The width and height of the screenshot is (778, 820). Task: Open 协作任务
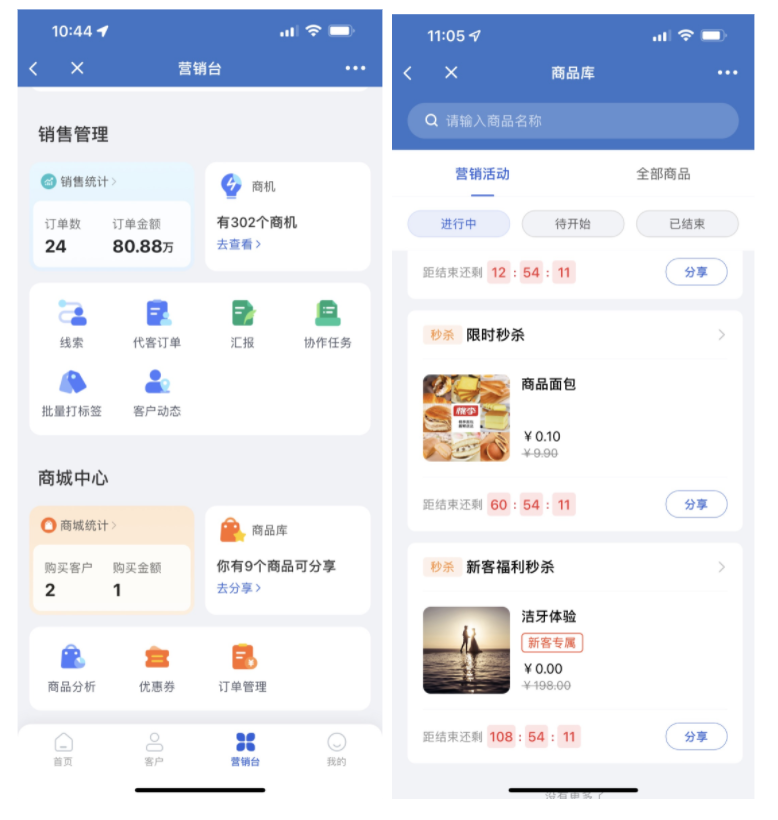(328, 324)
